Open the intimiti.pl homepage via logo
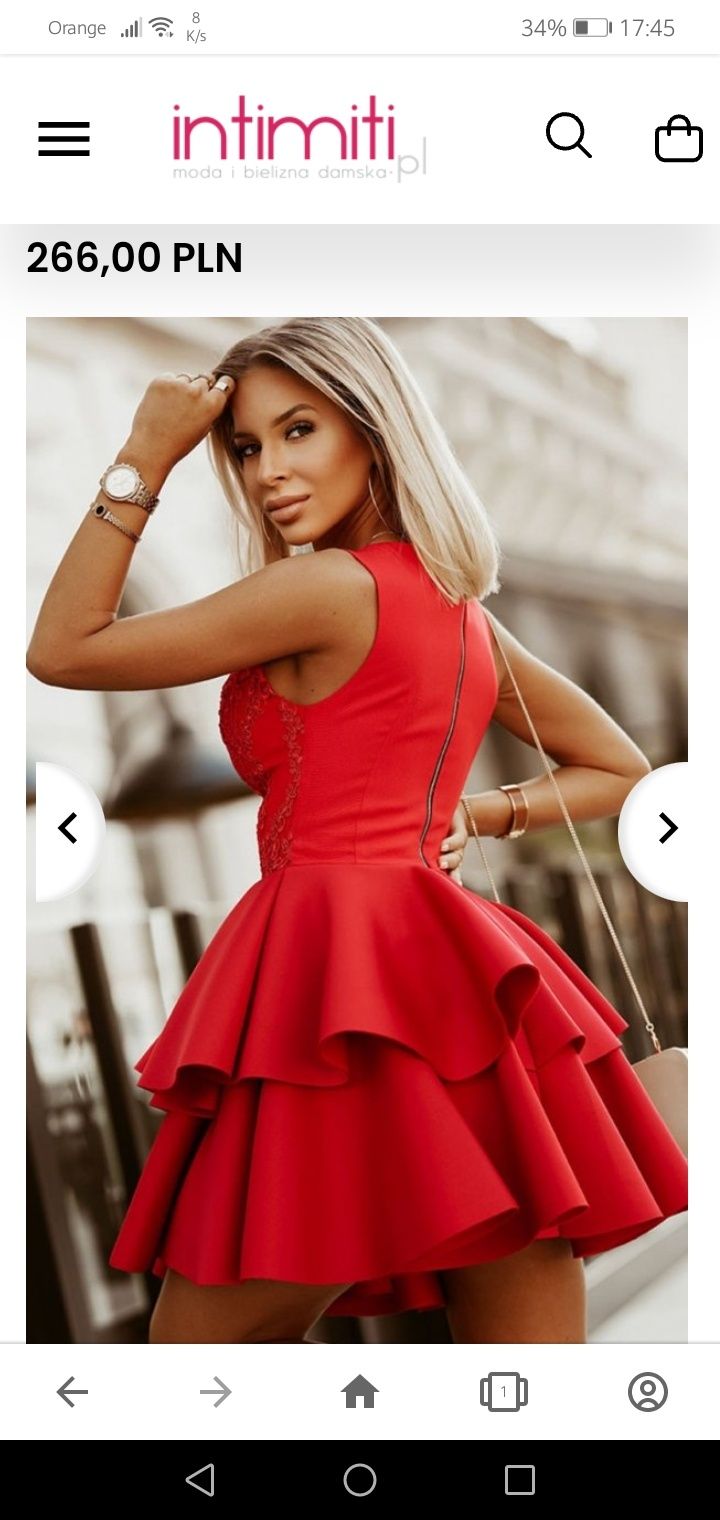This screenshot has width=720, height=1520. point(298,139)
